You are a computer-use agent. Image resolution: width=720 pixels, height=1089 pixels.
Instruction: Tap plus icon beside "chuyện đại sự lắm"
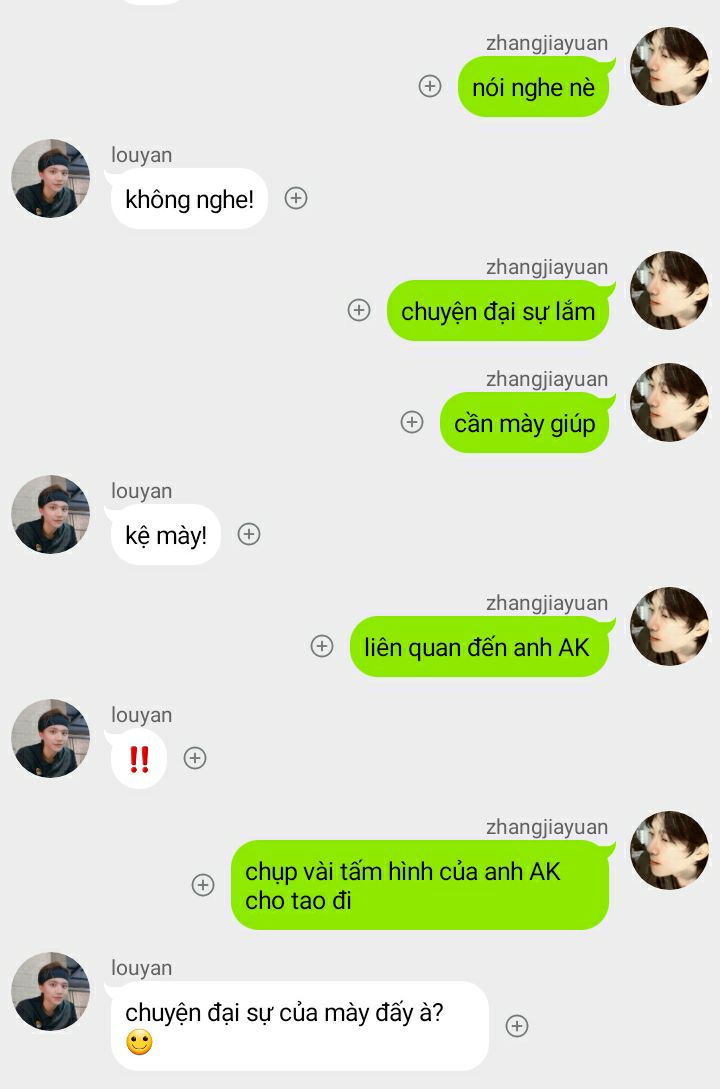(359, 310)
